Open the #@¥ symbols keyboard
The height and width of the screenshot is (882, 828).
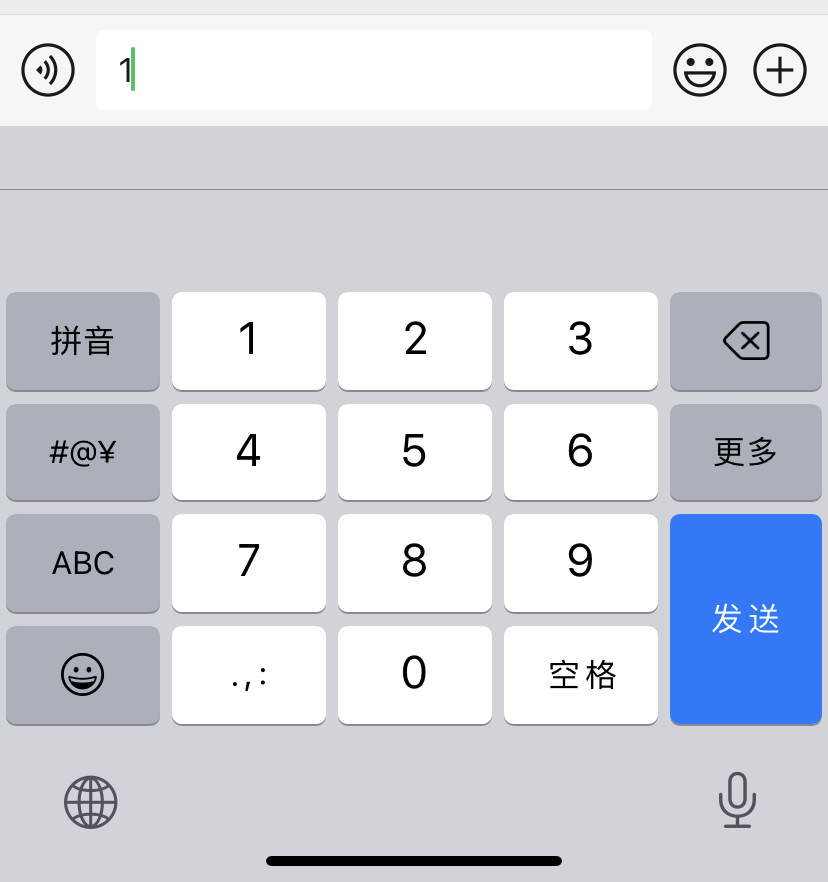[83, 452]
